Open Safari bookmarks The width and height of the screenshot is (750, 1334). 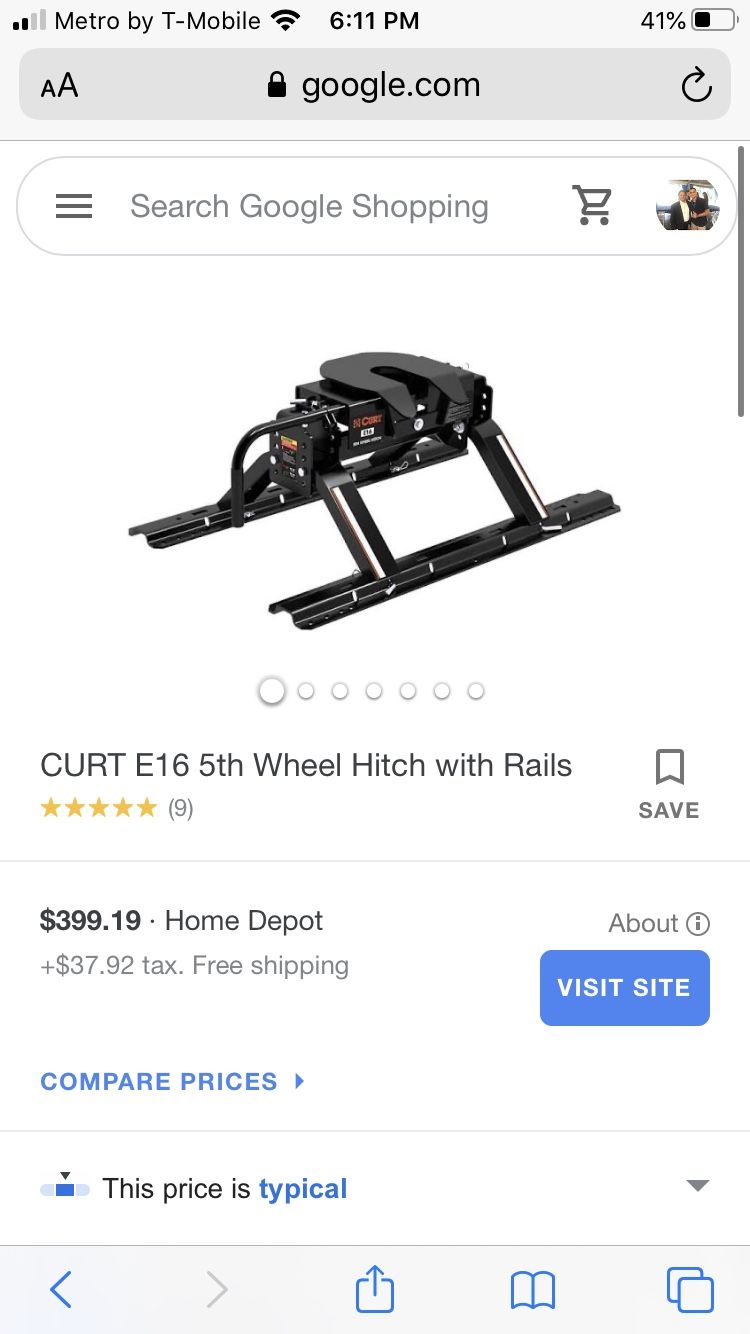pyautogui.click(x=532, y=1290)
